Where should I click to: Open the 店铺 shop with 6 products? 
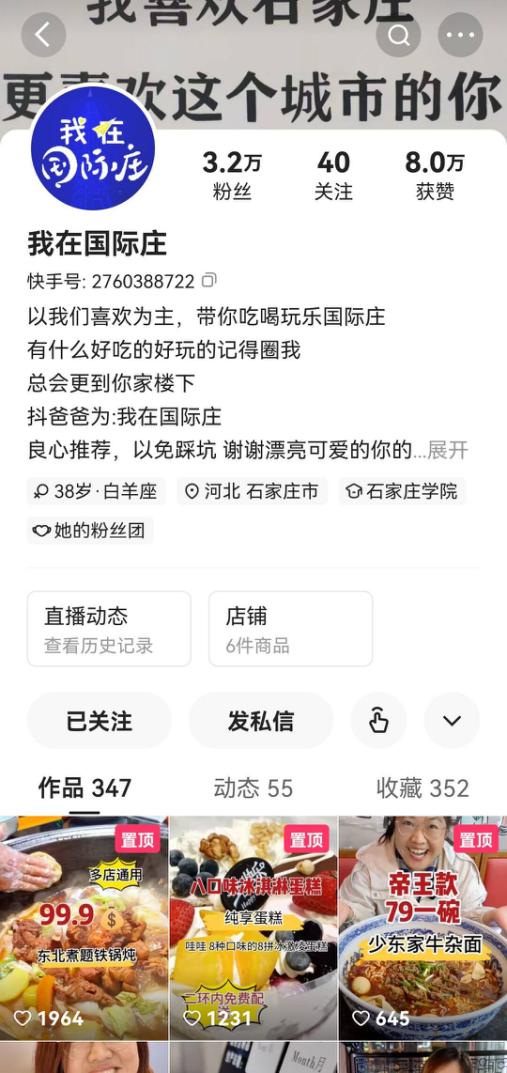[x=291, y=629]
